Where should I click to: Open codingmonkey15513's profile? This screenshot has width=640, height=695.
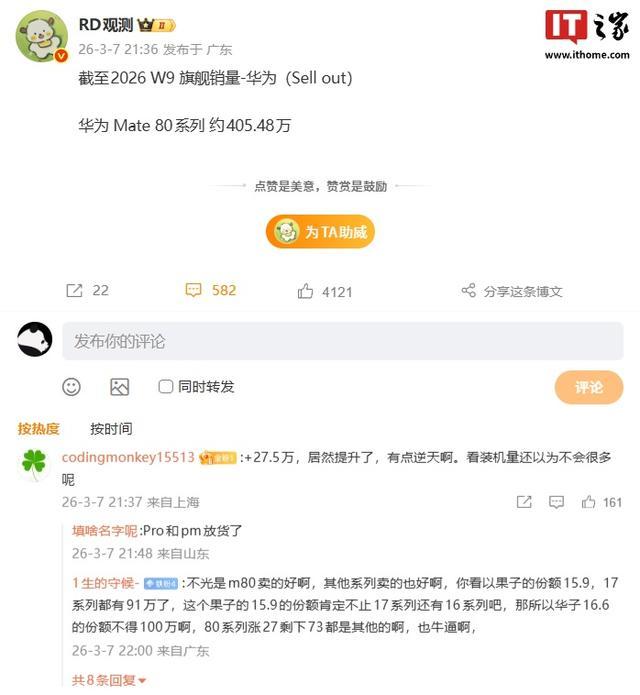[128, 457]
